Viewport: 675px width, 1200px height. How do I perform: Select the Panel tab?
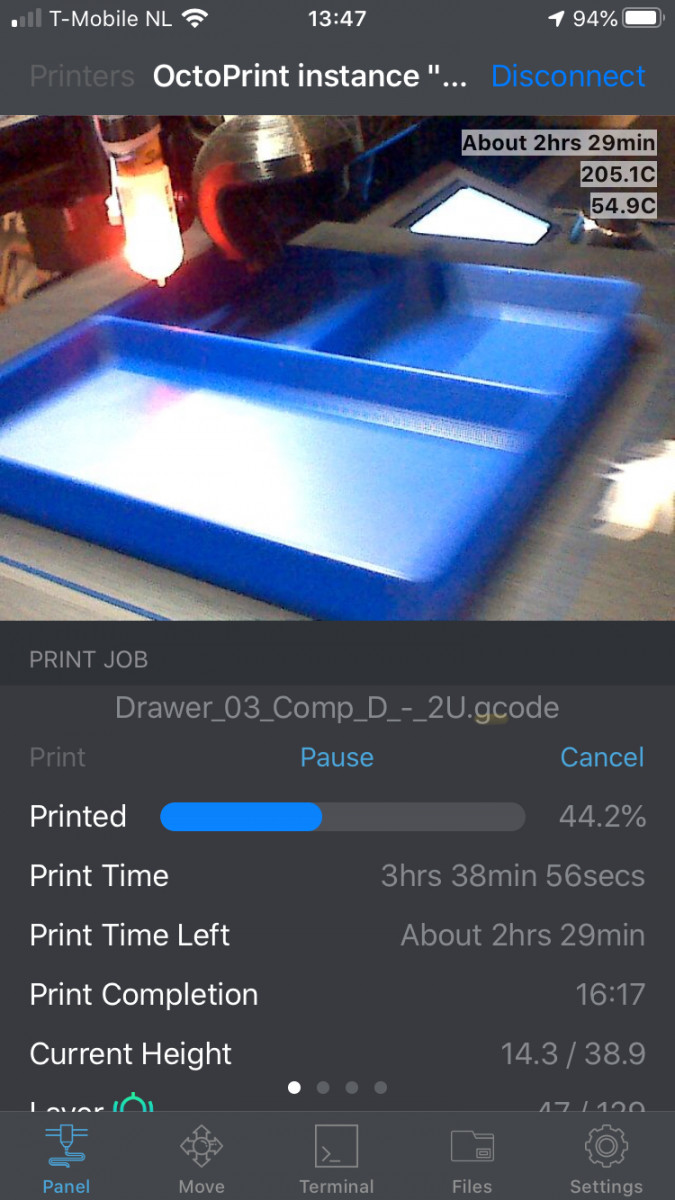66,1158
